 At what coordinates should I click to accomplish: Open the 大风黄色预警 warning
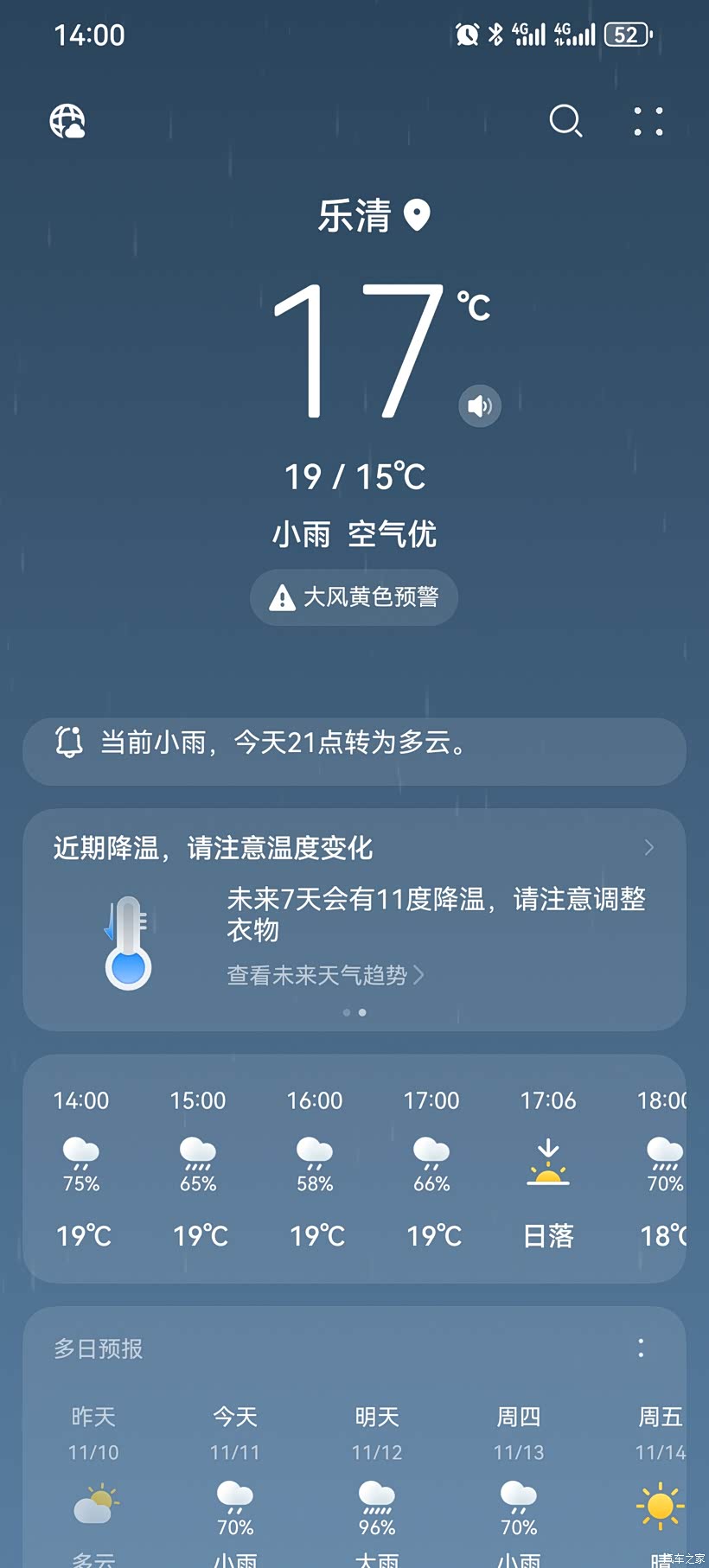coord(354,597)
